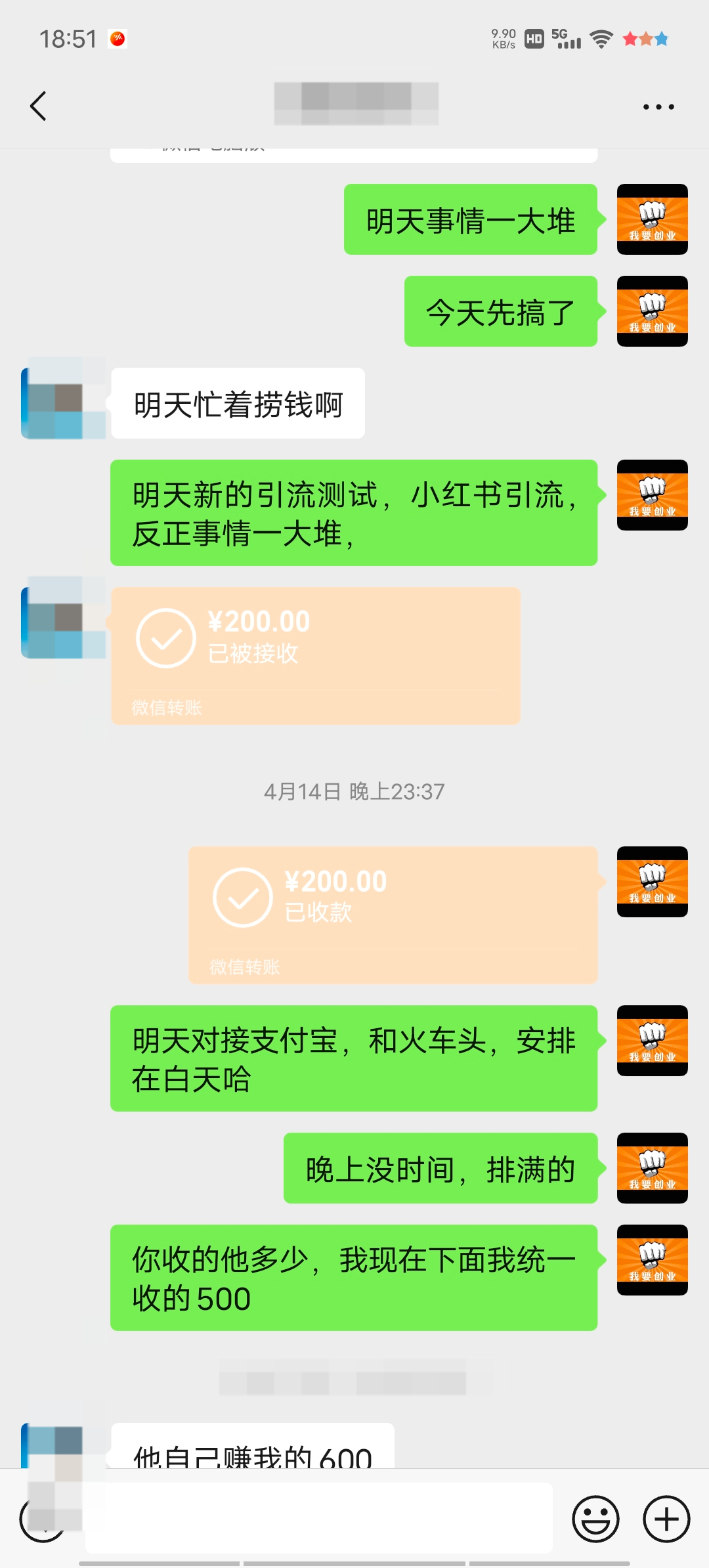The height and width of the screenshot is (1568, 709).
Task: Open the ¥200.00 transfer marked 已收款
Action: [x=393, y=914]
